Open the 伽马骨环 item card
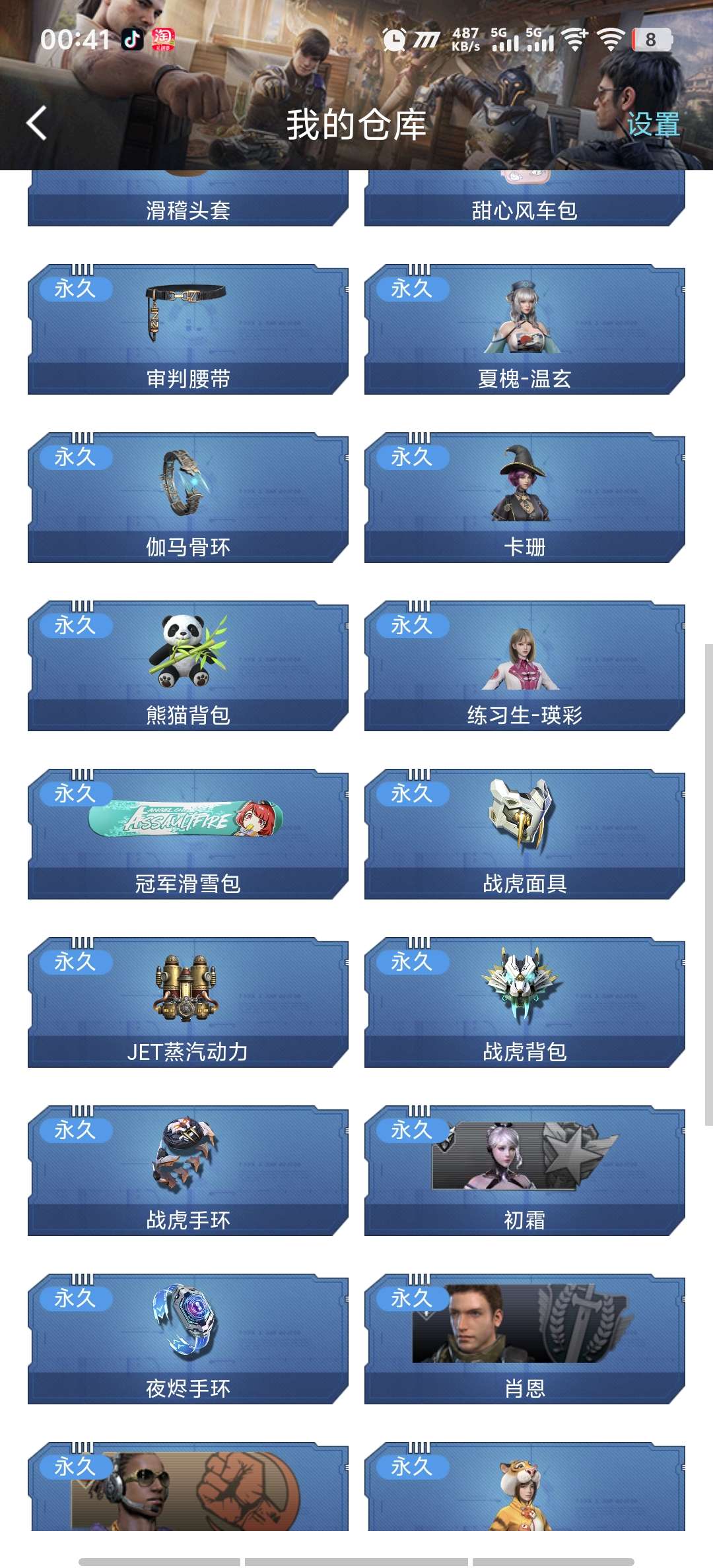 point(188,498)
